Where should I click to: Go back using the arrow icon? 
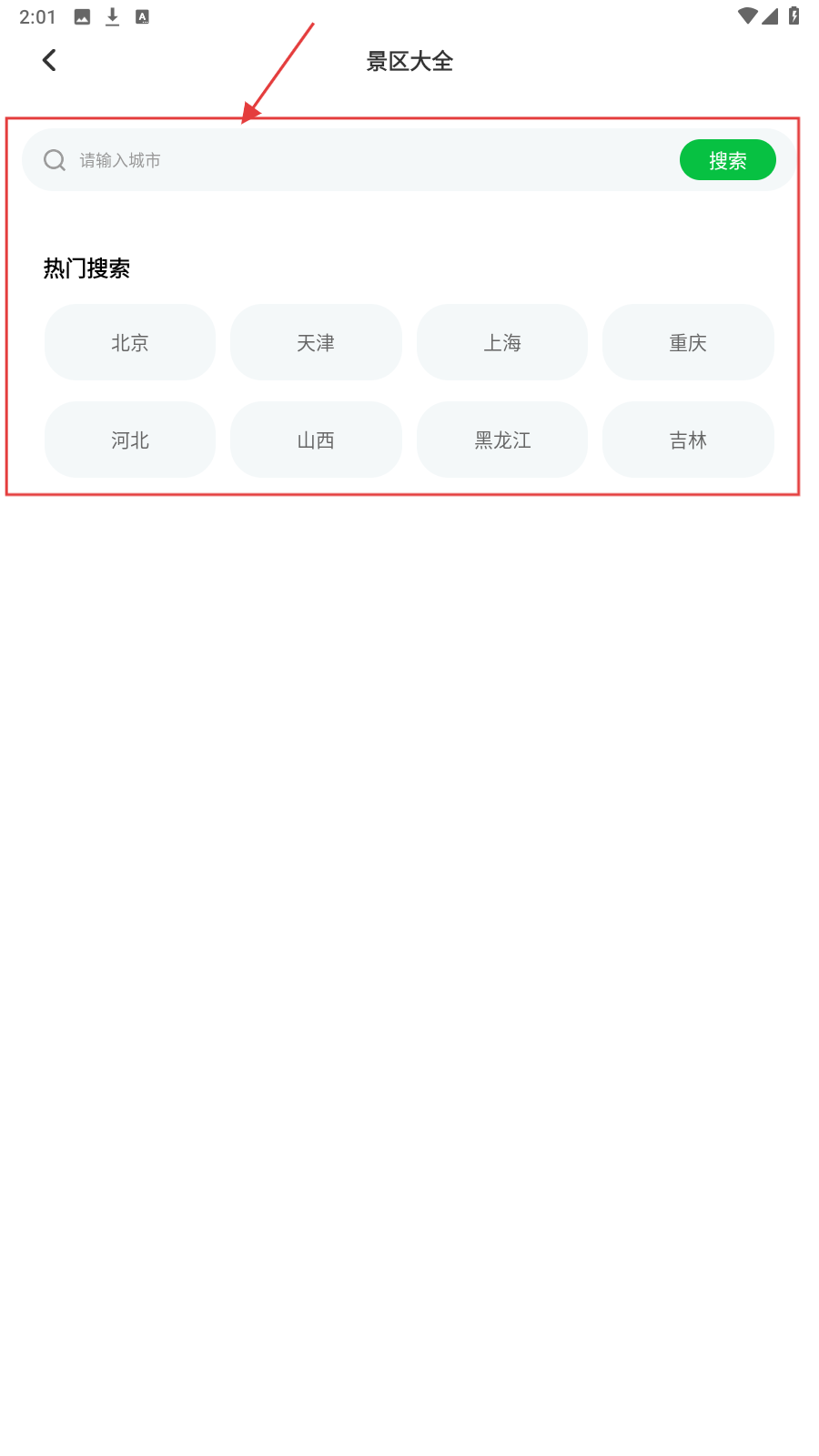(49, 60)
